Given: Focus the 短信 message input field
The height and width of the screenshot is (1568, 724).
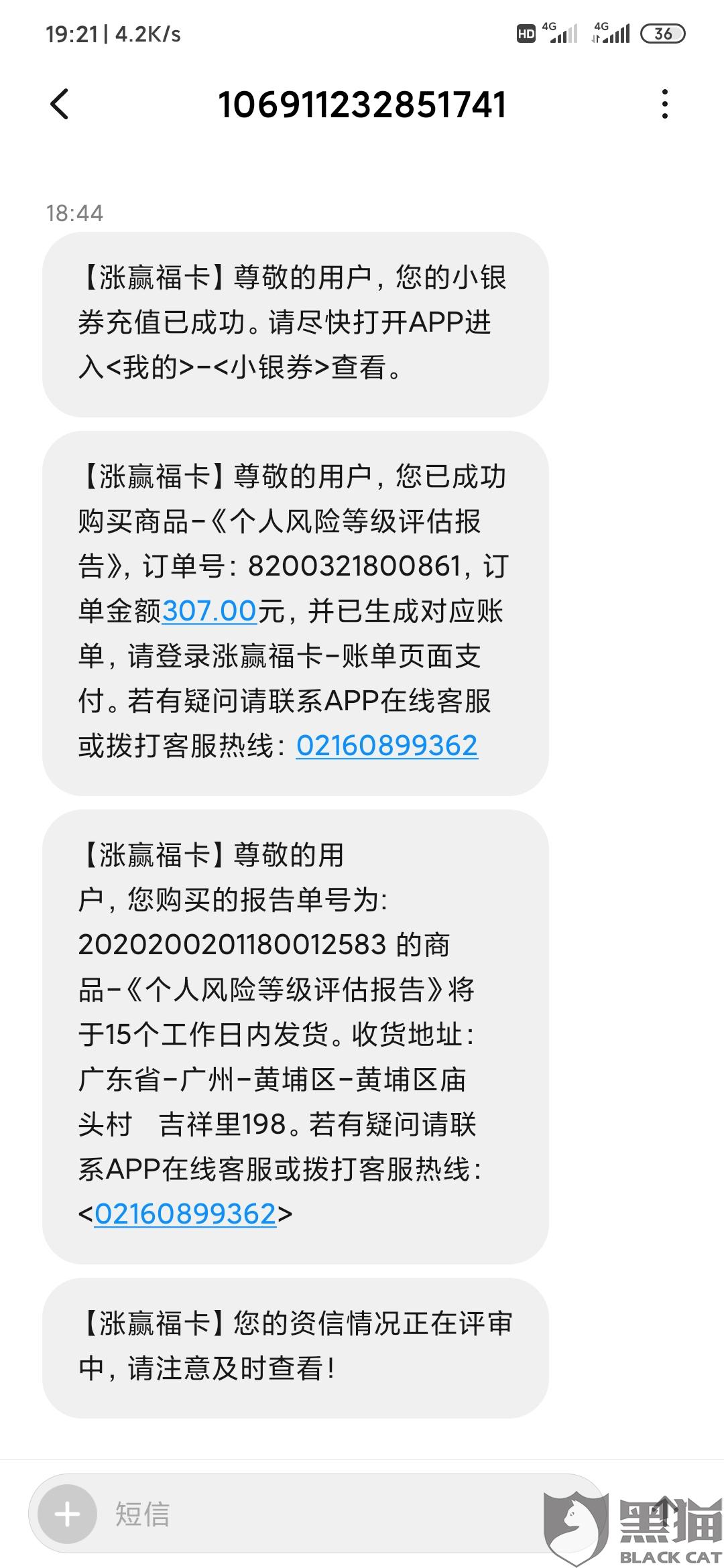Looking at the screenshot, I should pos(322,1514).
